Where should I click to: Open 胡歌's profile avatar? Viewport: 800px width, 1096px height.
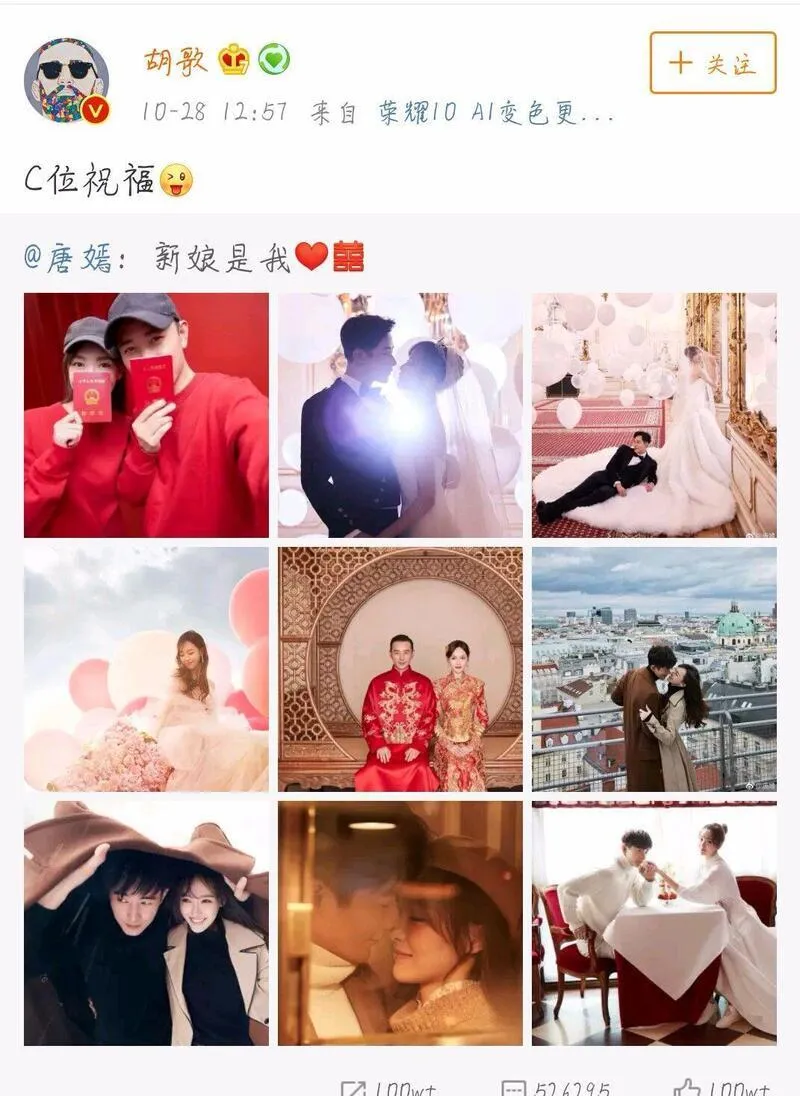[x=67, y=80]
